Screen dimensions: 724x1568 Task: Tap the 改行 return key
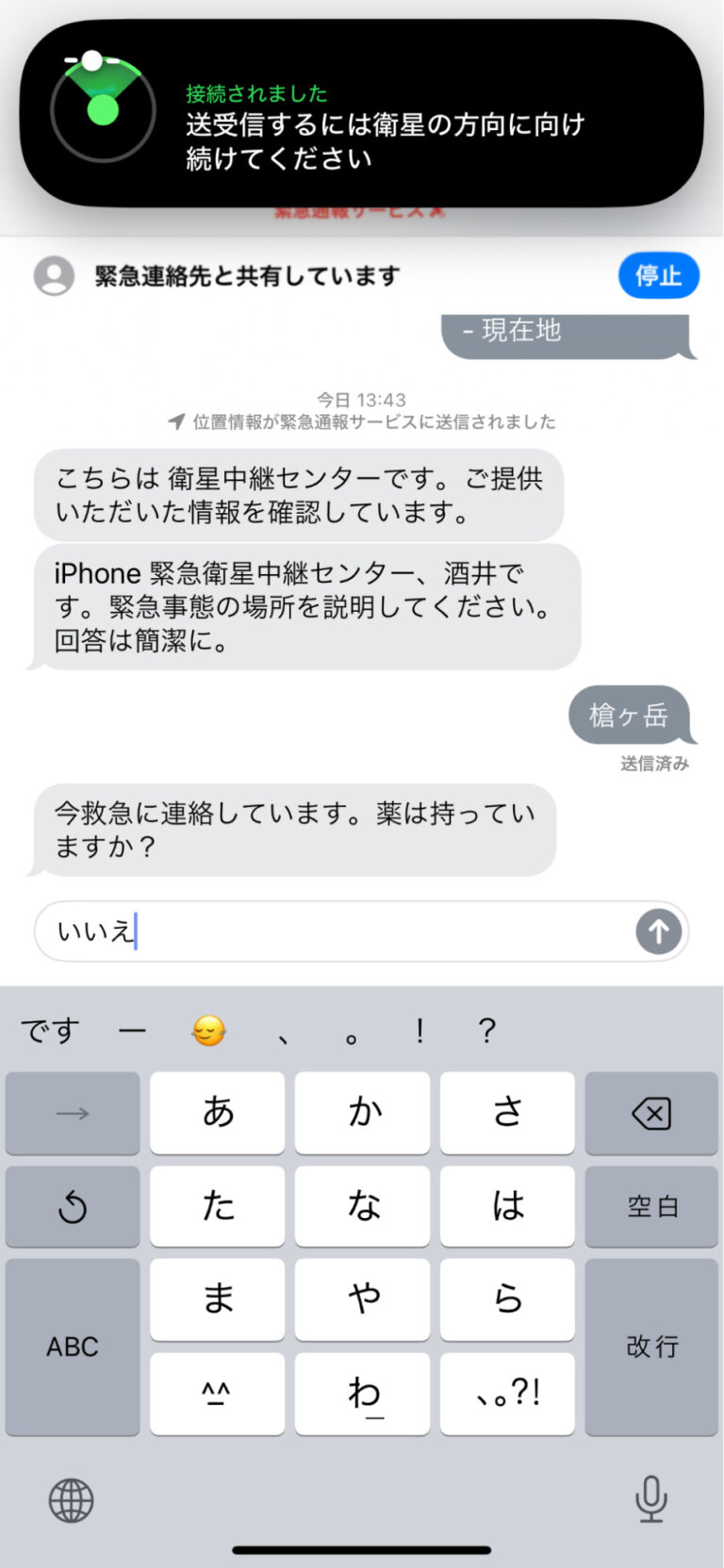[651, 1346]
